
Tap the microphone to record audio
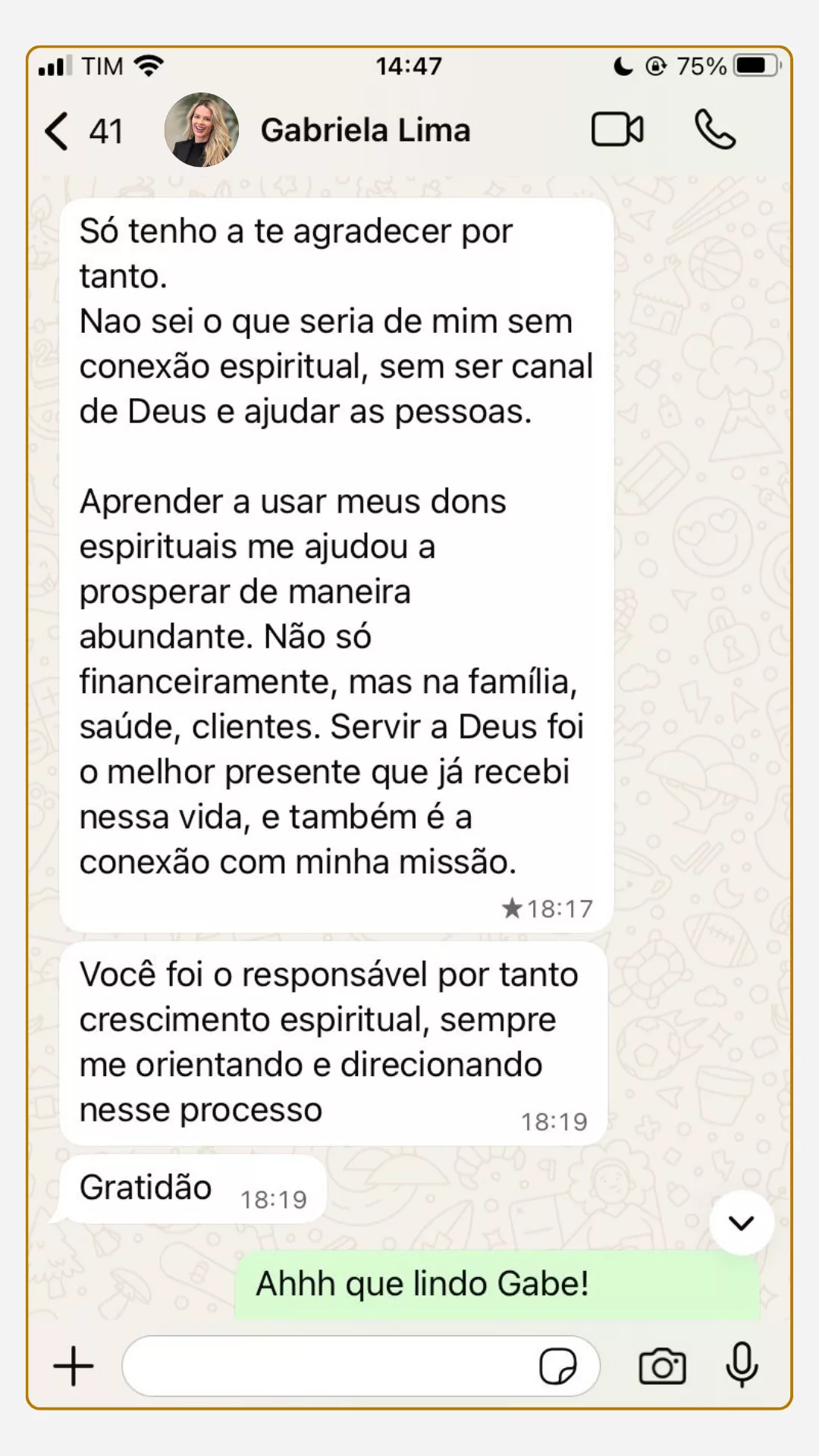pos(742,1365)
